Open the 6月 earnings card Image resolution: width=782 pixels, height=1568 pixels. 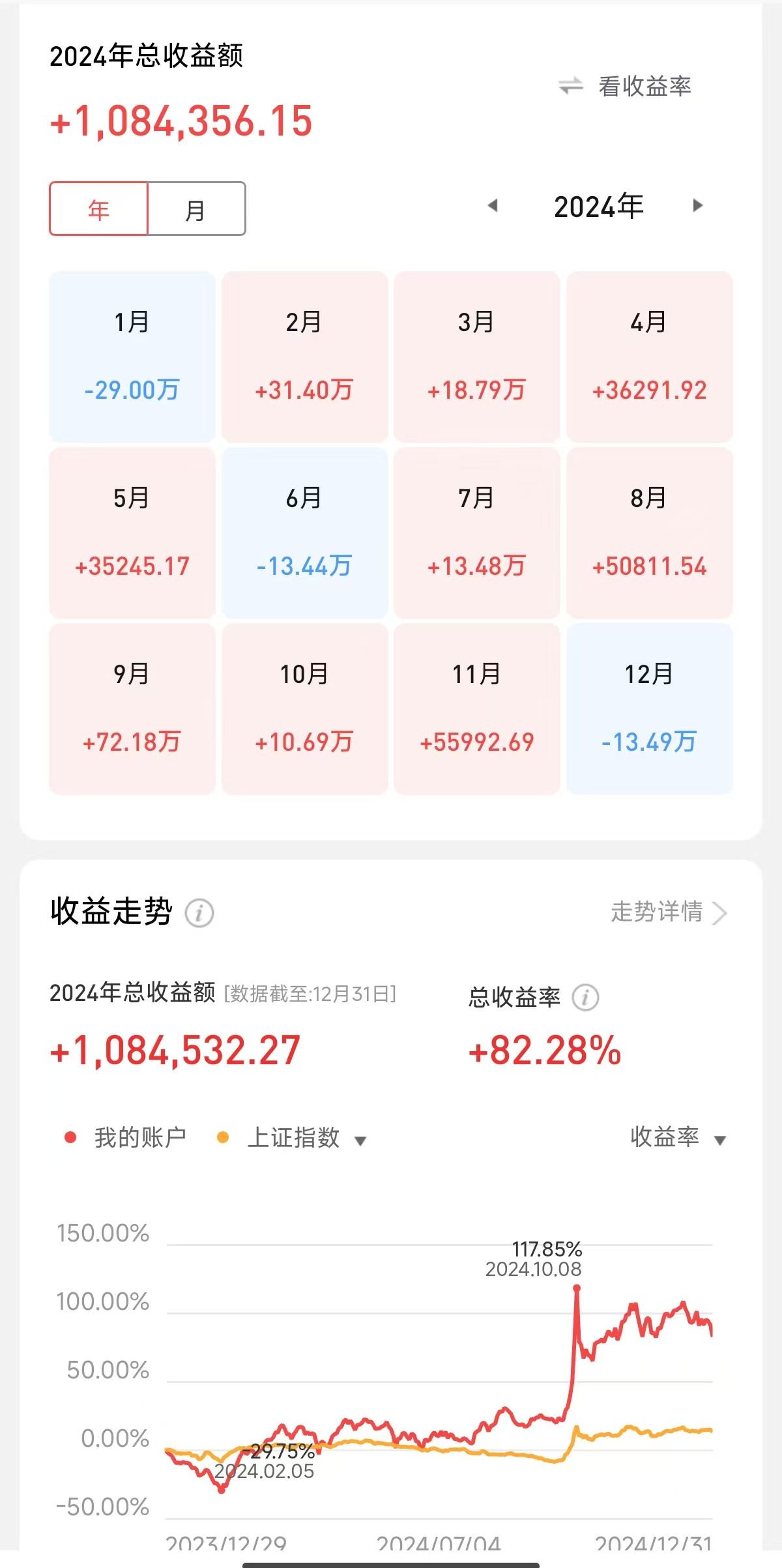tap(304, 532)
